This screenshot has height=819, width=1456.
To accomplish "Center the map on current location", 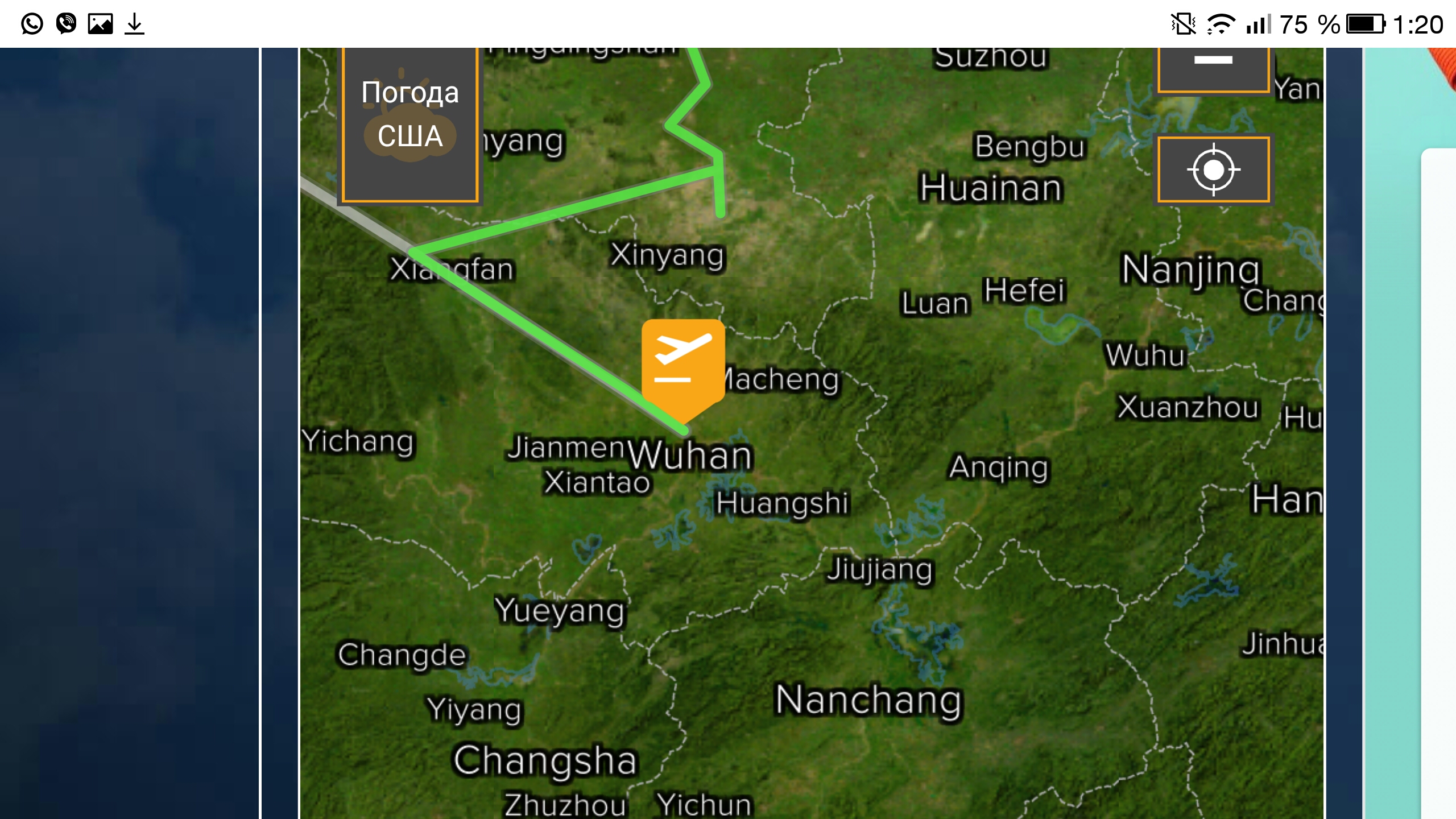I will (1213, 169).
